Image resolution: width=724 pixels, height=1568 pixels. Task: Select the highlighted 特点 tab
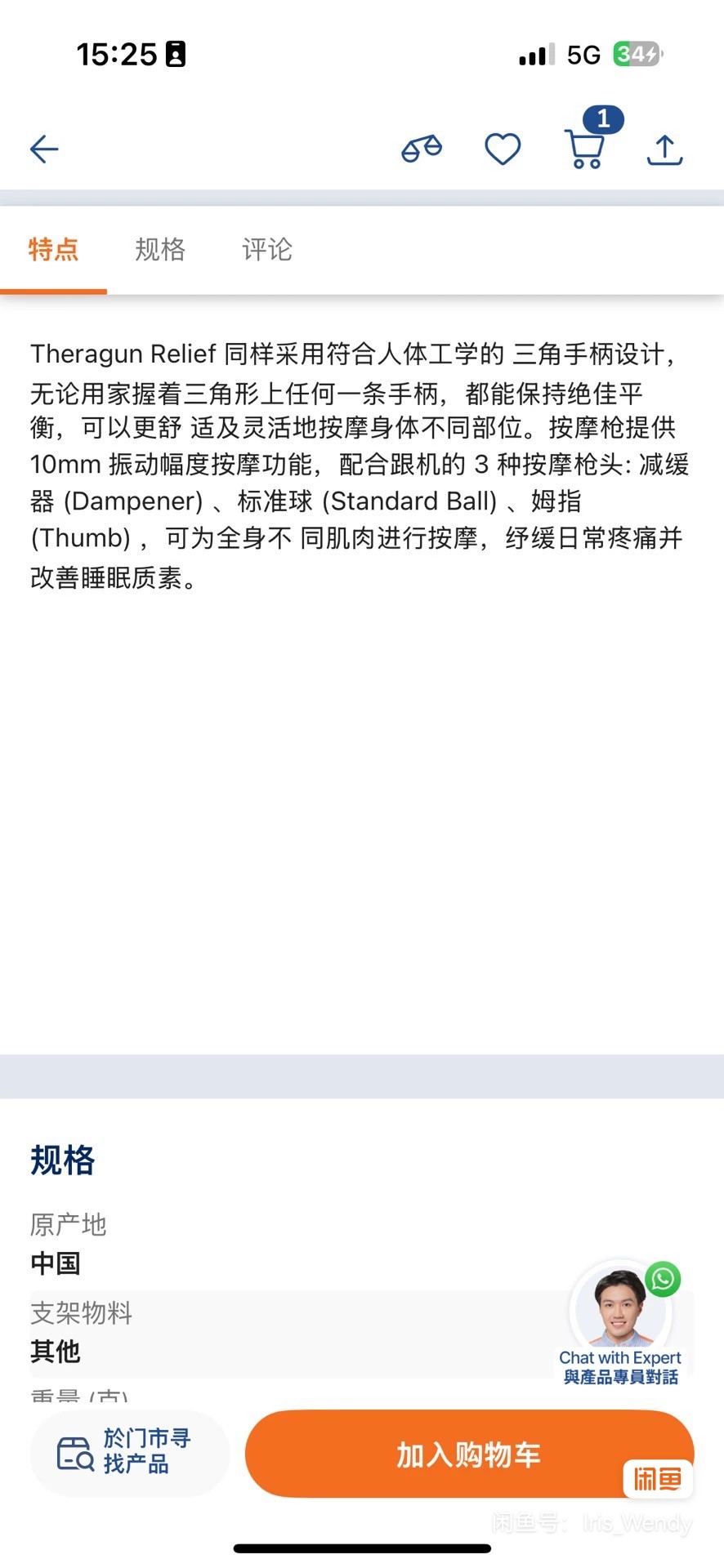tap(53, 249)
